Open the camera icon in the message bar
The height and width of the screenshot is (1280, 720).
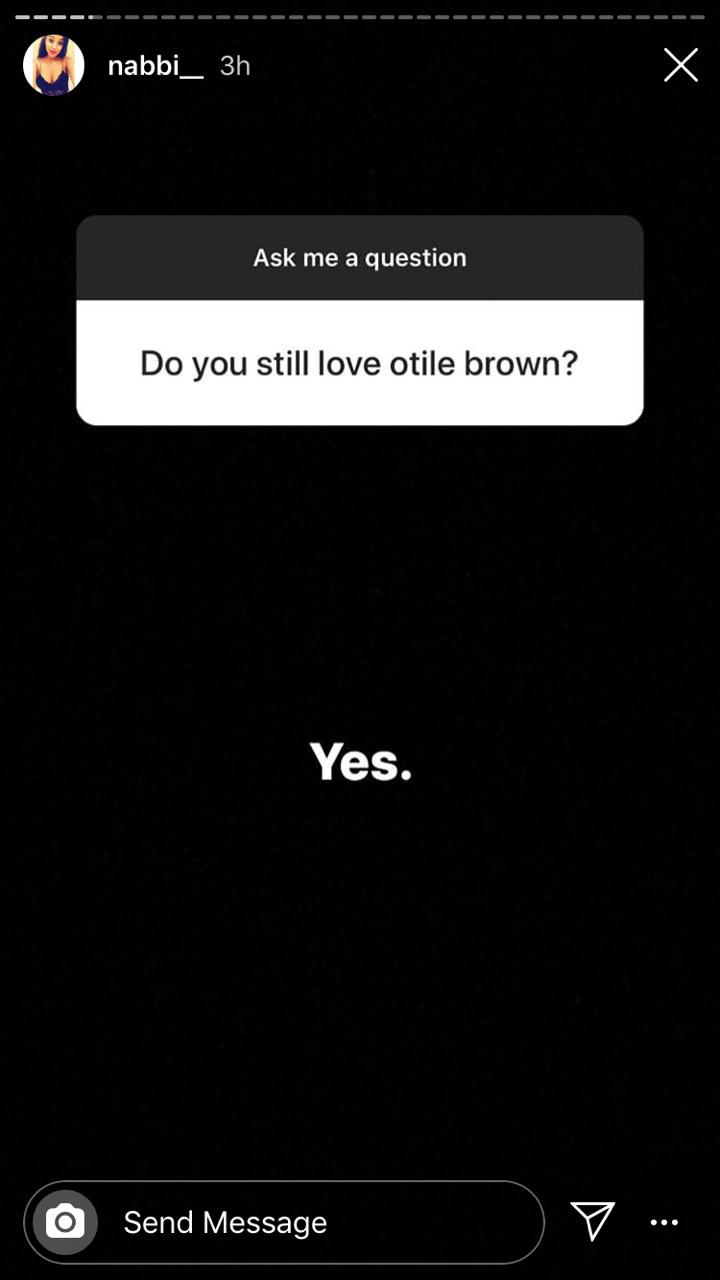click(x=65, y=1222)
